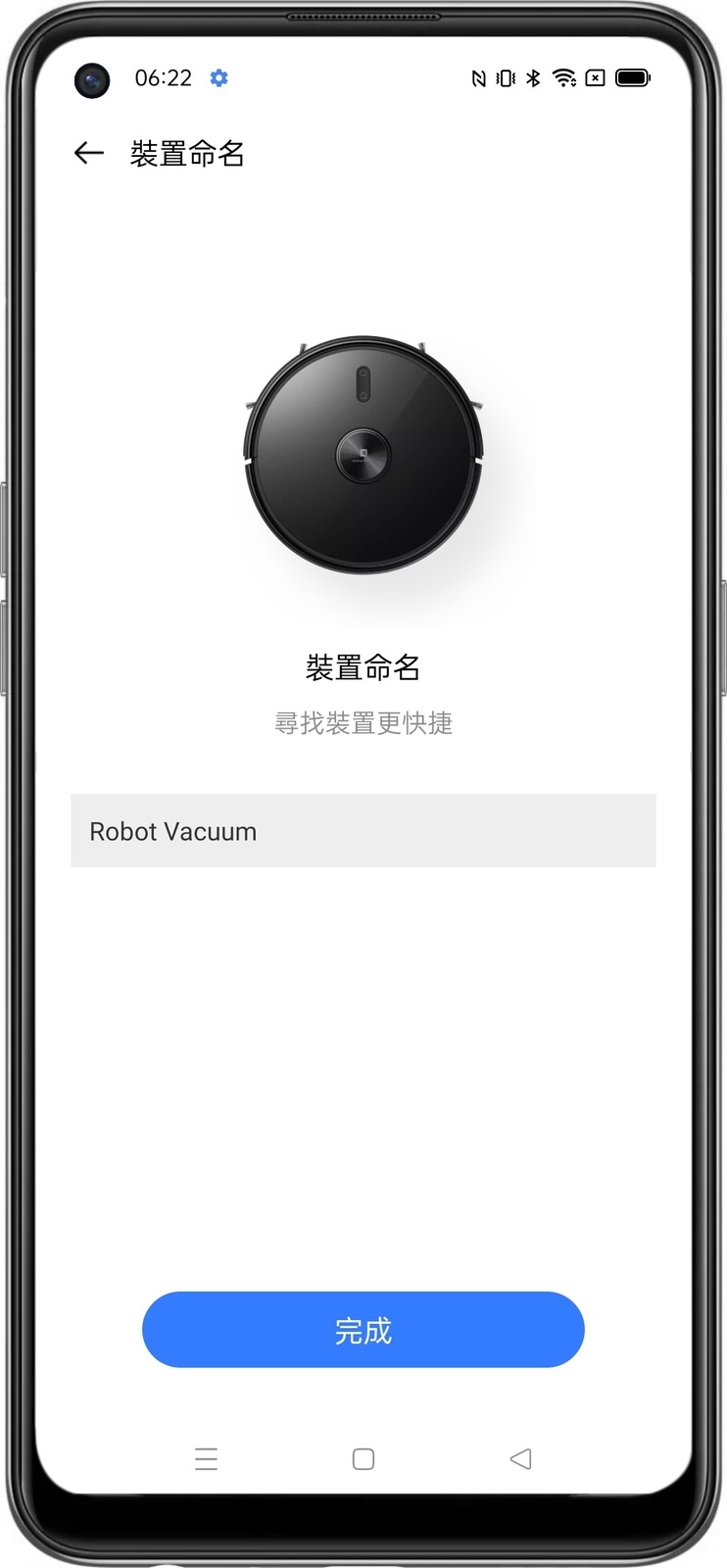Go back using the top-left arrow
727x1568 pixels.
click(88, 153)
